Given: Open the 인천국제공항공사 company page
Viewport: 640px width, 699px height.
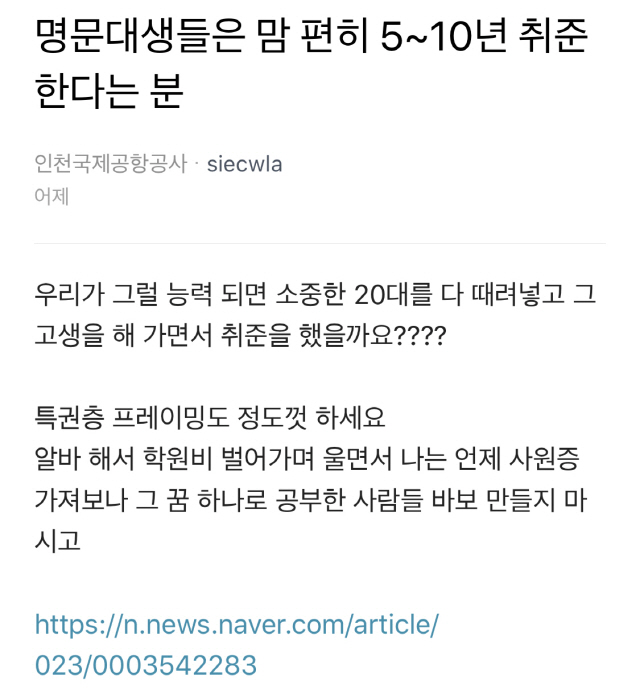Looking at the screenshot, I should tap(110, 164).
